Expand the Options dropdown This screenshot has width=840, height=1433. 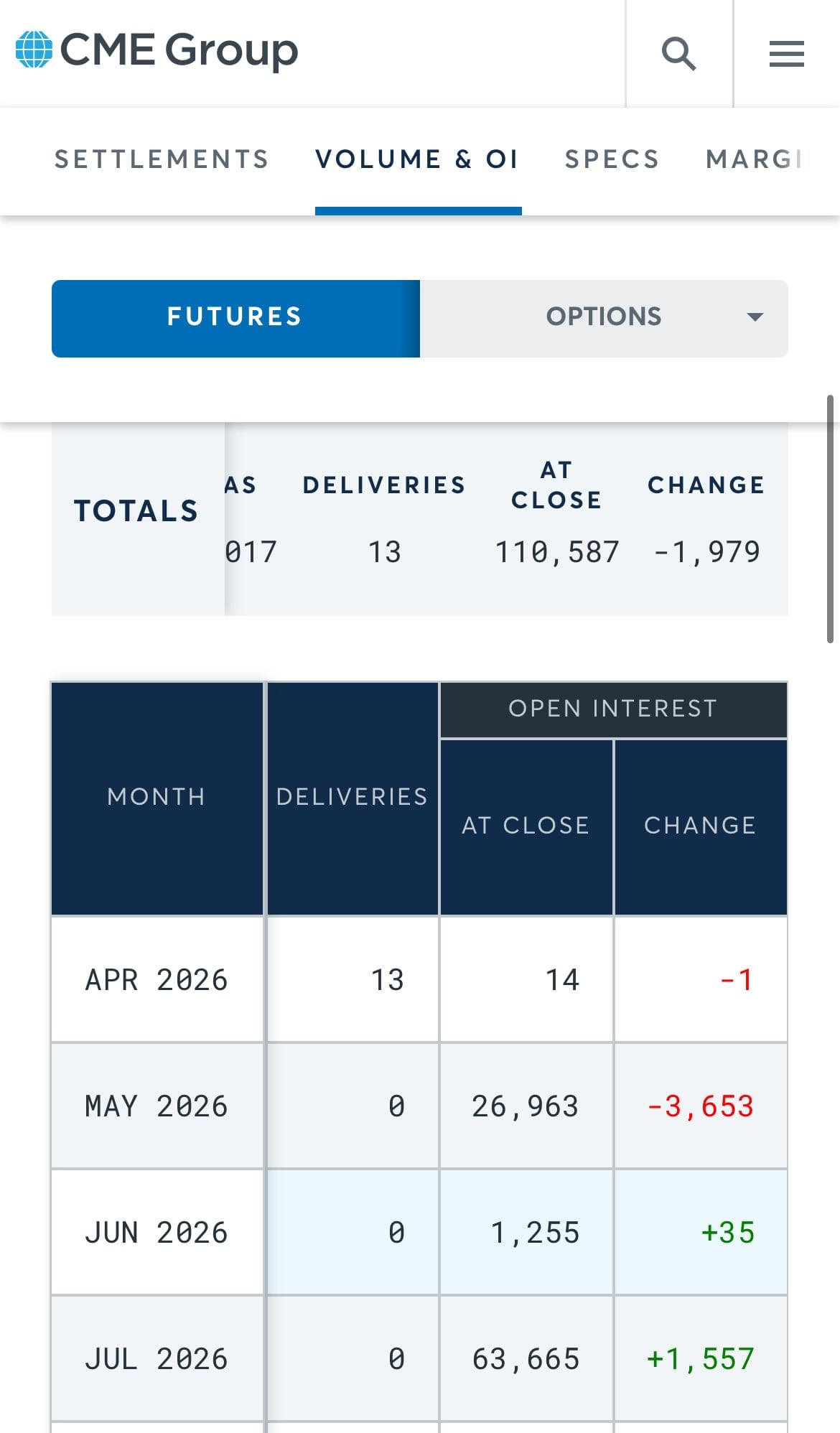605,317
